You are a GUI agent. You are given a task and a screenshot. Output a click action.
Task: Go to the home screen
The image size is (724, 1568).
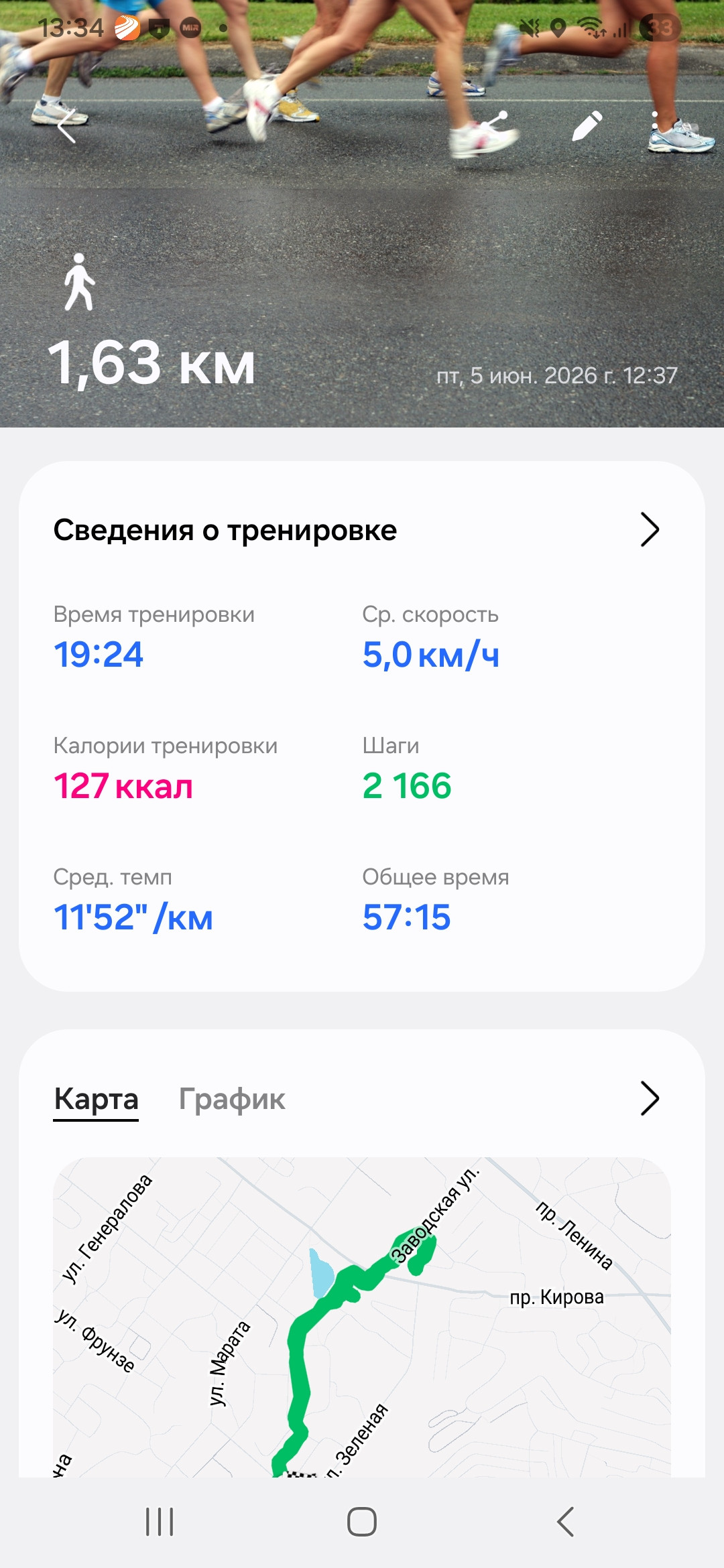click(x=361, y=1522)
